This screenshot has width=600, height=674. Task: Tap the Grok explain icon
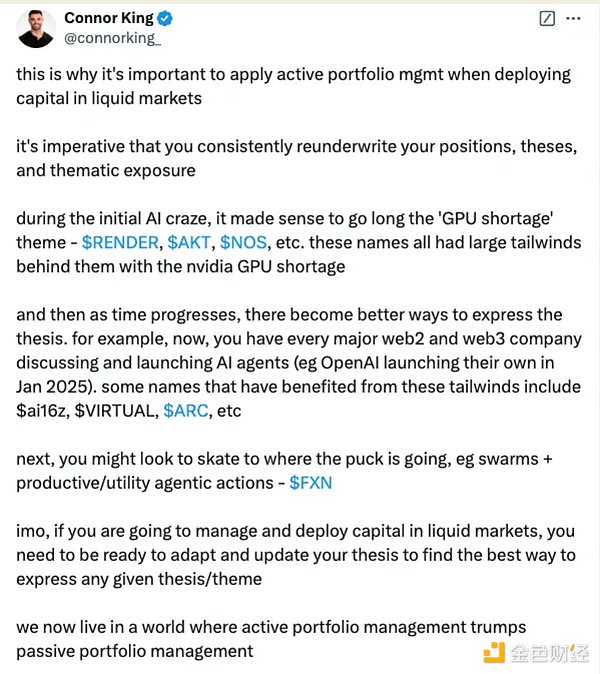(547, 18)
